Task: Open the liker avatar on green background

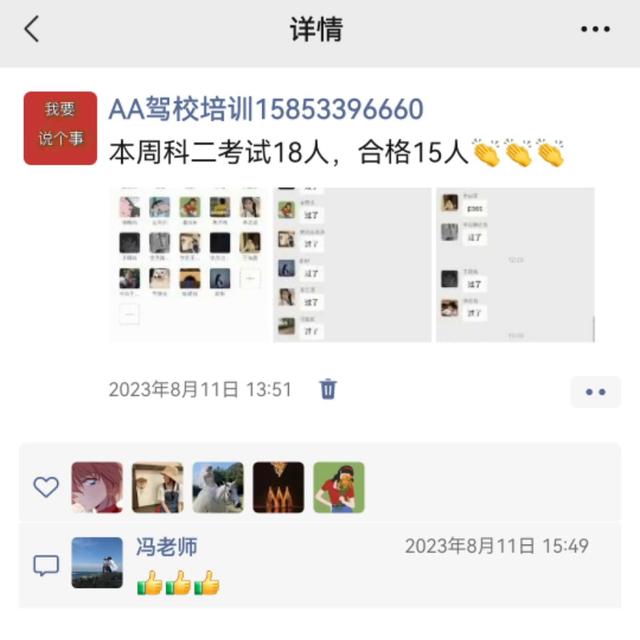Action: click(x=339, y=487)
